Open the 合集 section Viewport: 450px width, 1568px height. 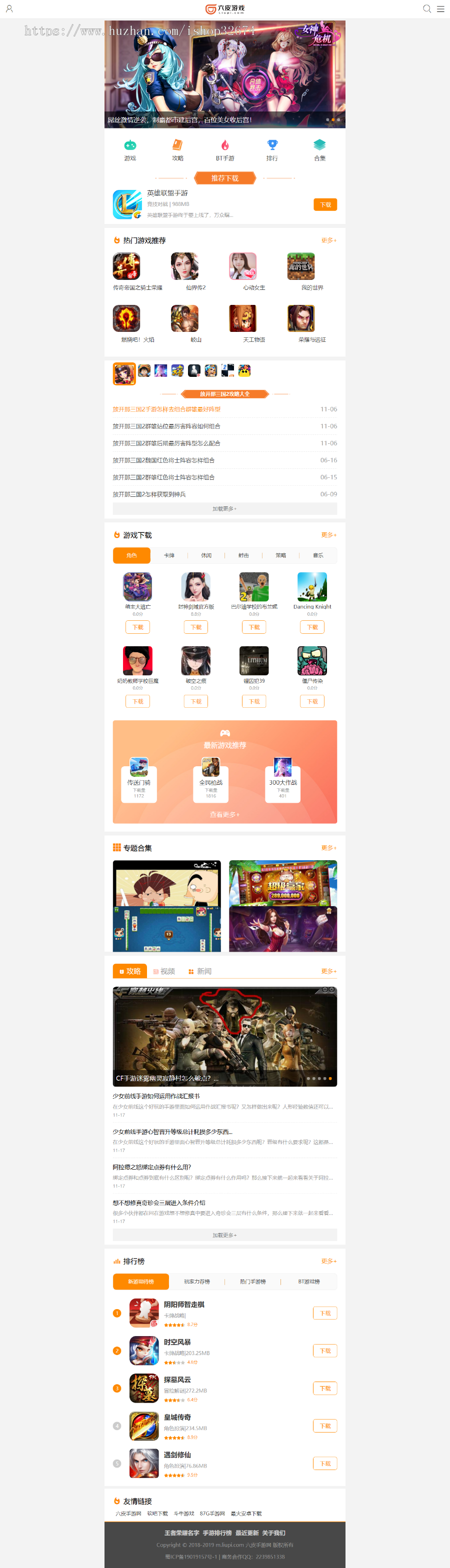[319, 150]
